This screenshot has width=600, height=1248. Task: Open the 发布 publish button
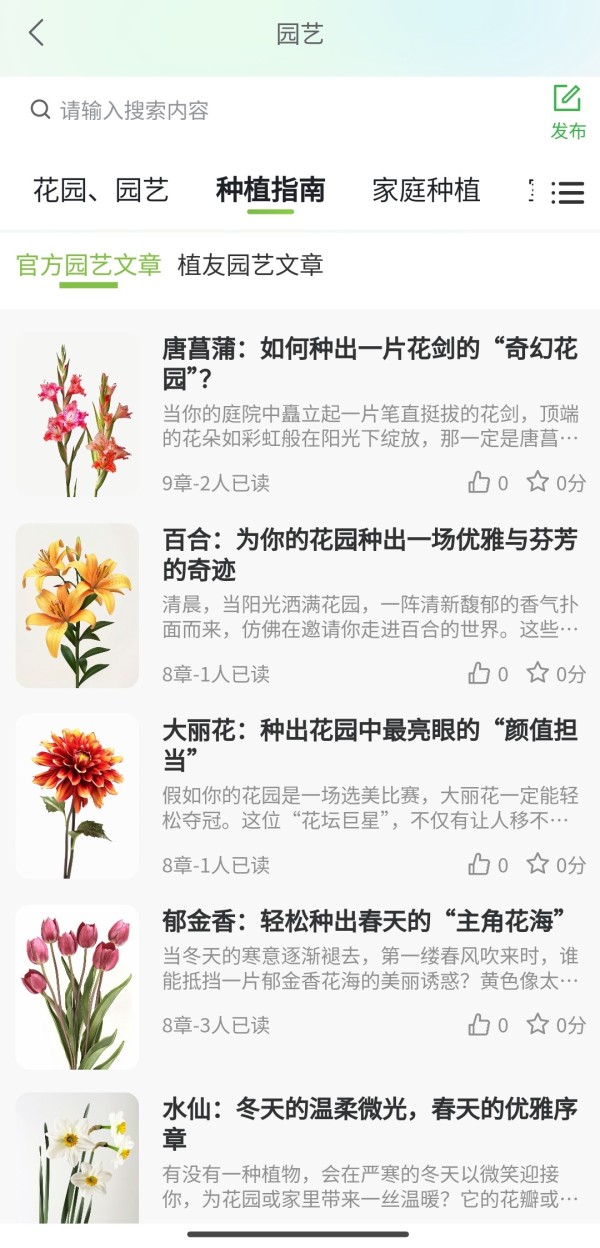pyautogui.click(x=567, y=111)
